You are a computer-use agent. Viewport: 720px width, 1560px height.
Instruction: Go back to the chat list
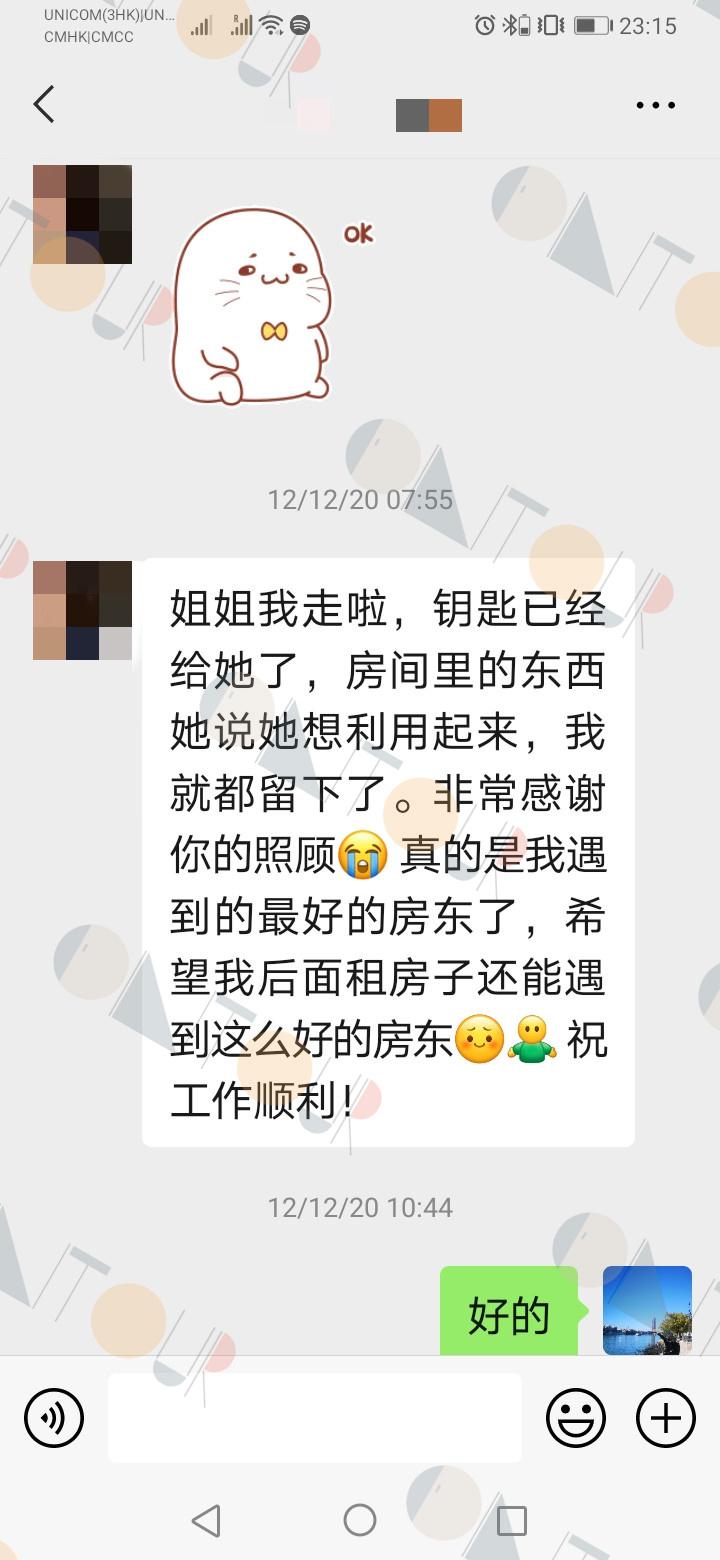tap(44, 104)
